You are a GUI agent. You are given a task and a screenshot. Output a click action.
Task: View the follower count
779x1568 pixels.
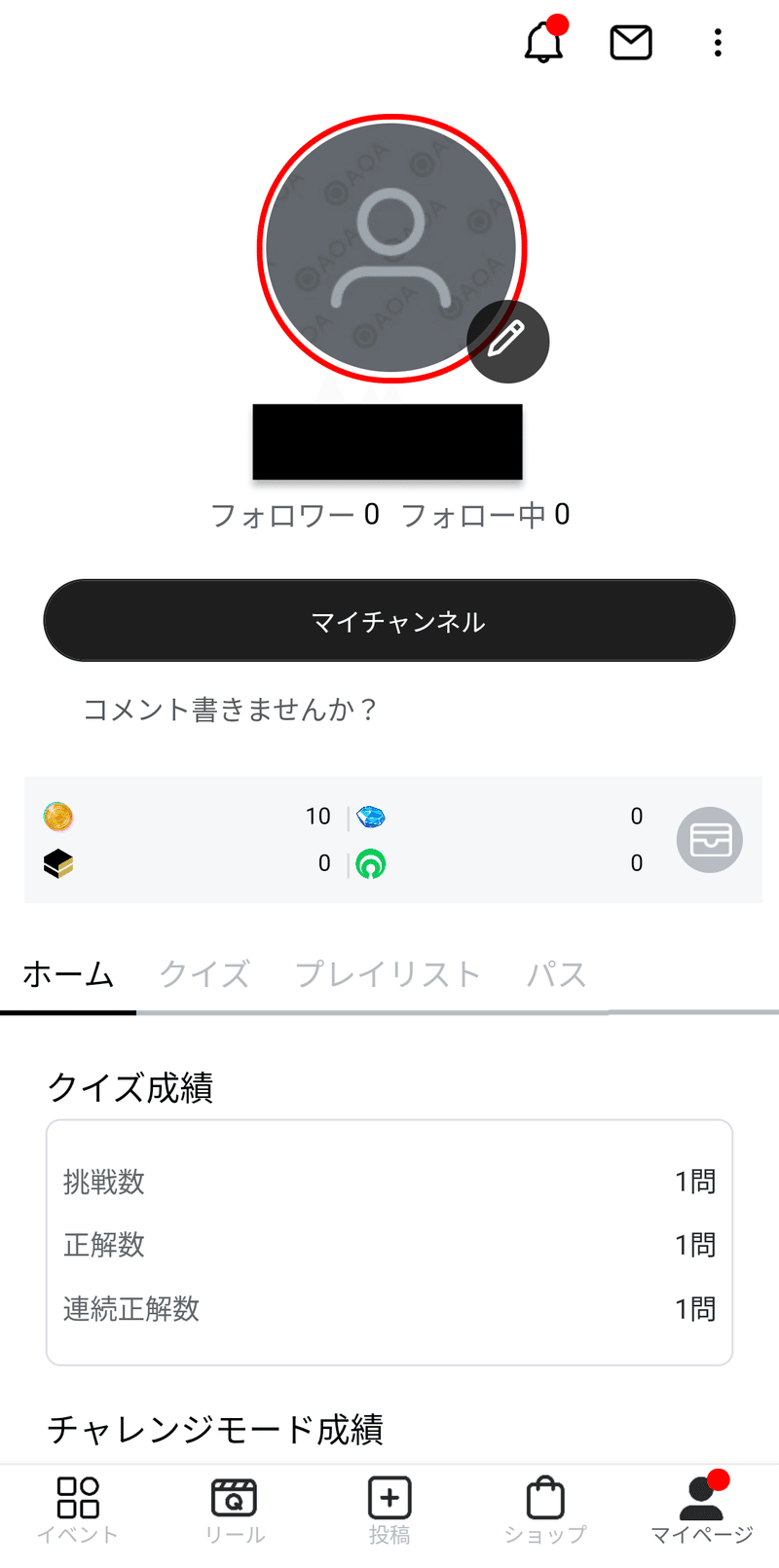click(295, 515)
